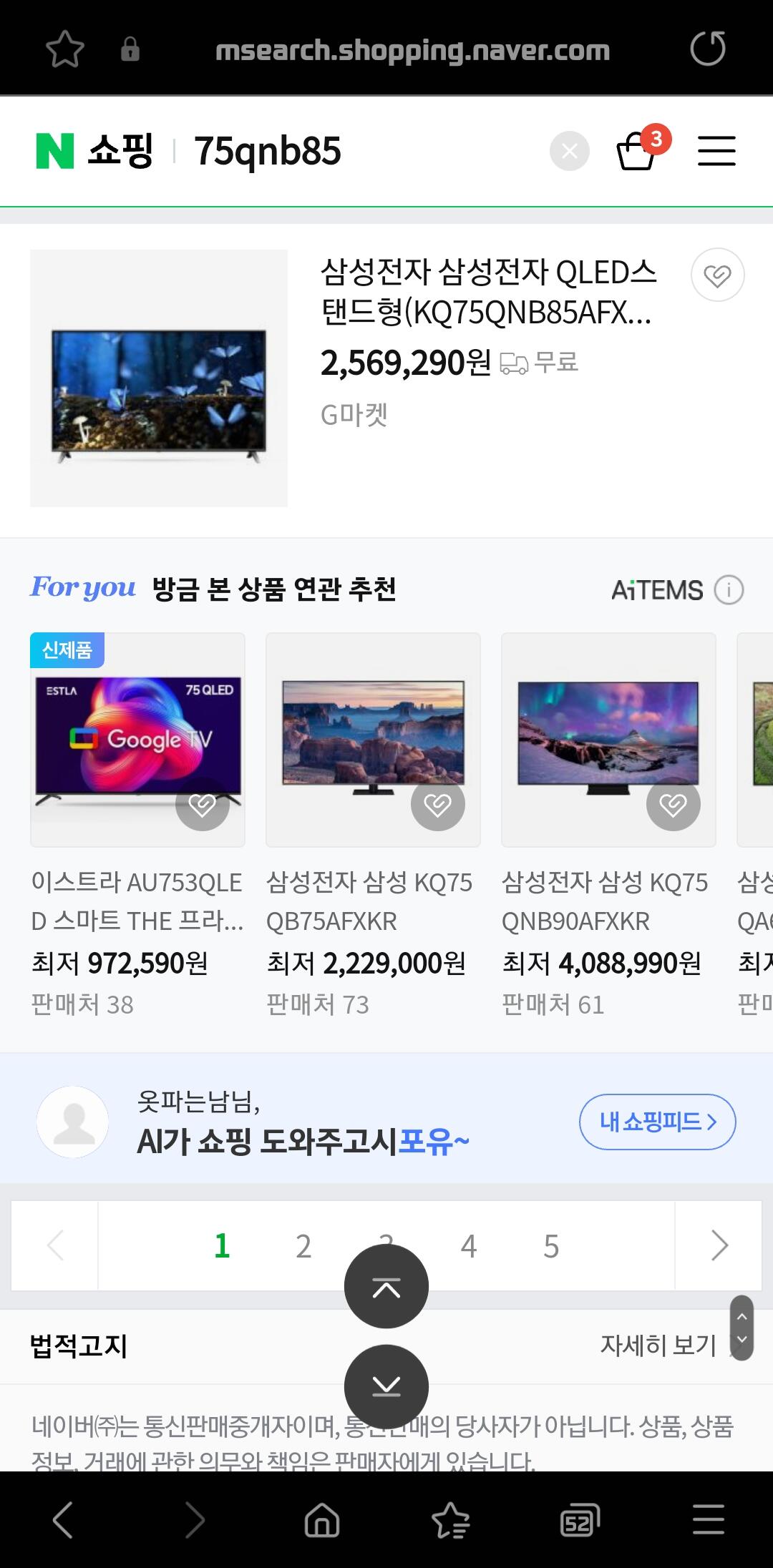The width and height of the screenshot is (773, 1568).
Task: Bookmark this page with the star icon
Action: pos(65,49)
